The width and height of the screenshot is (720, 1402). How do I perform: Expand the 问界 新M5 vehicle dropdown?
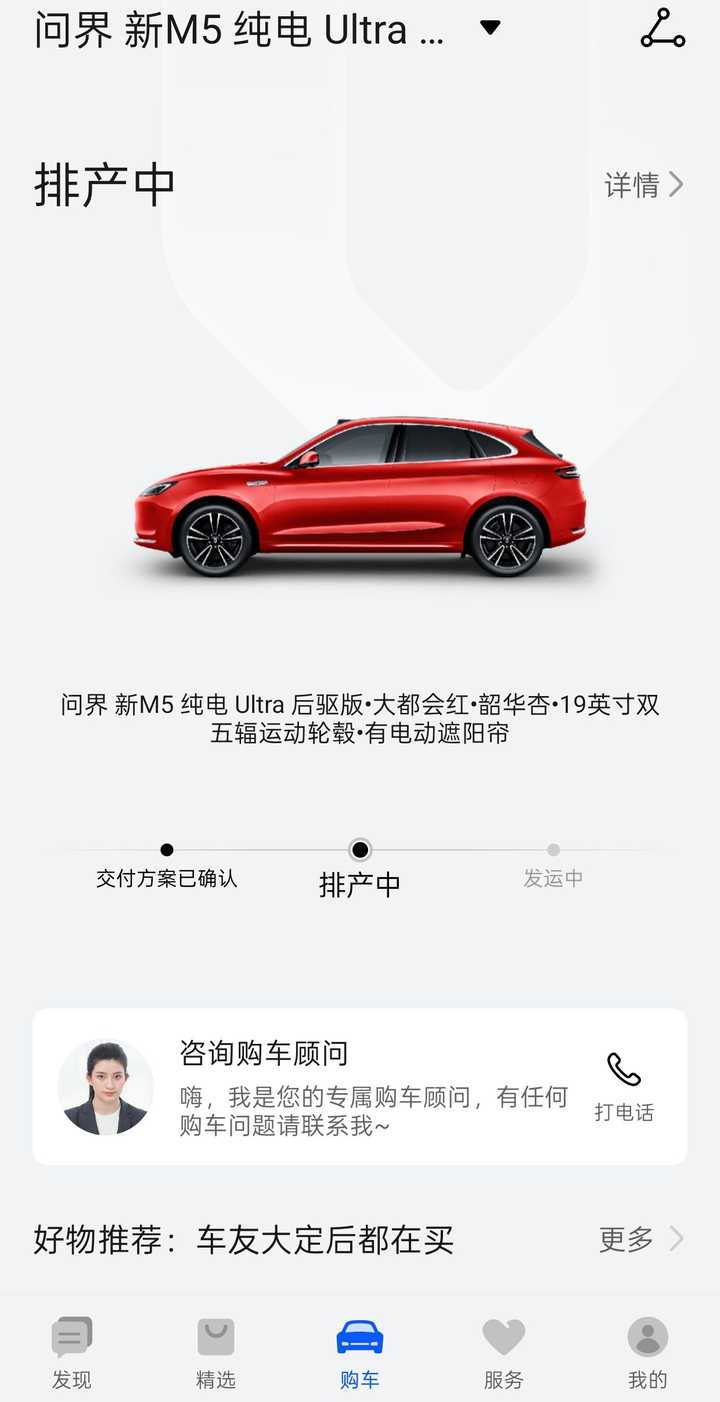click(x=489, y=28)
